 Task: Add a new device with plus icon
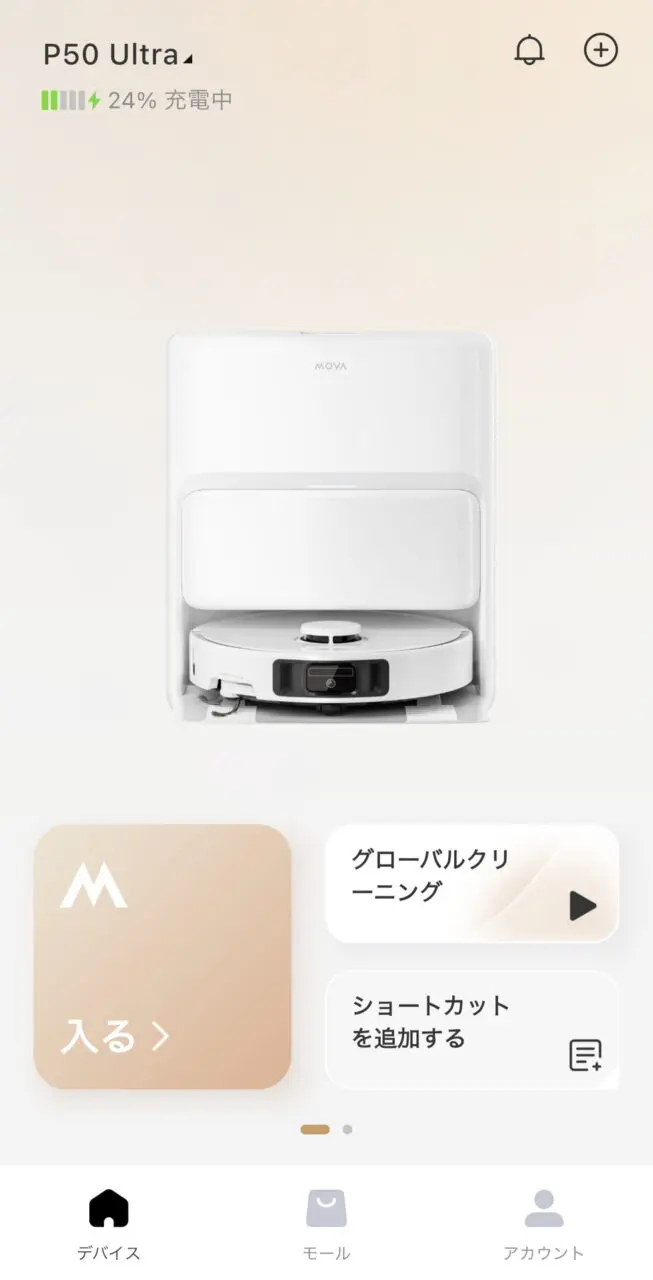pyautogui.click(x=600, y=50)
